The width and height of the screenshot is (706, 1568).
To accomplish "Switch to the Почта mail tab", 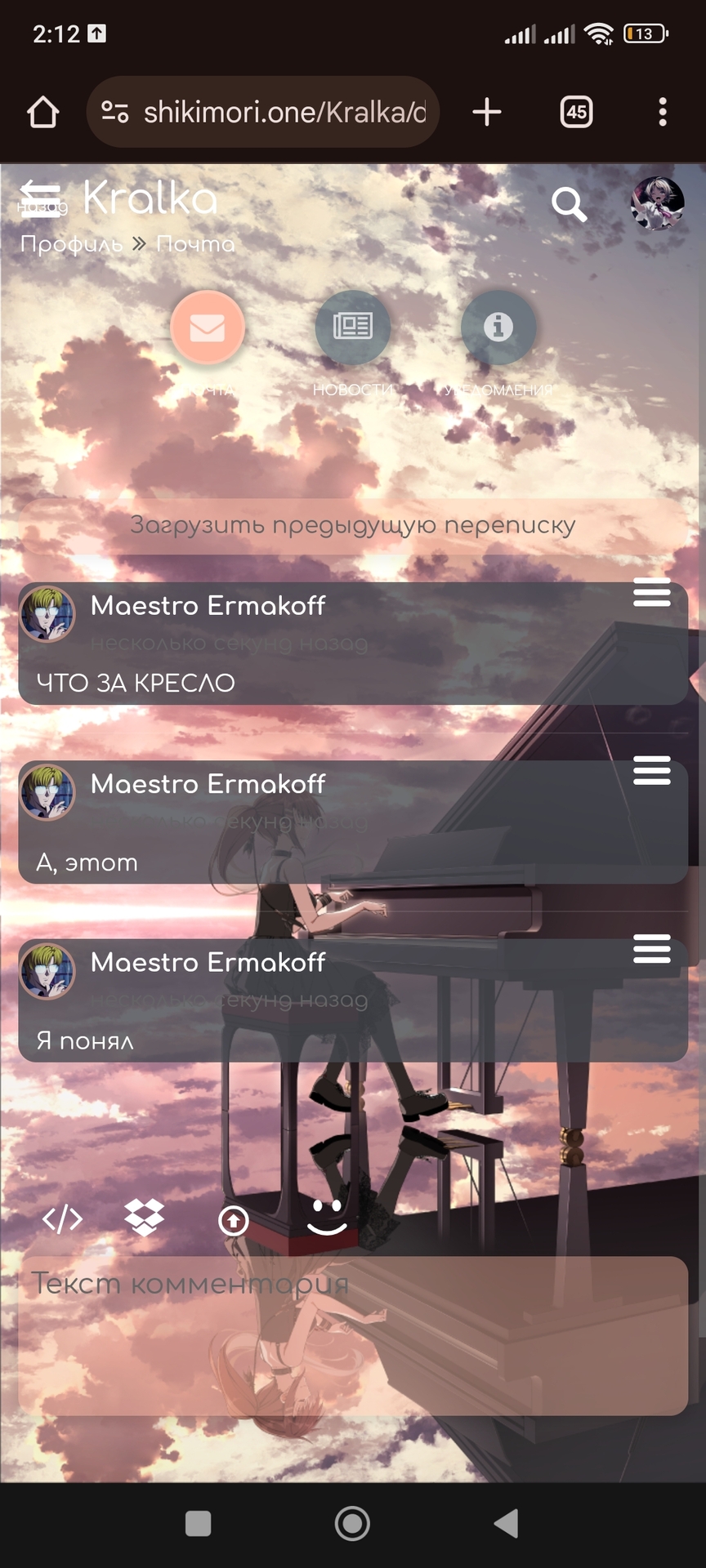I will [x=208, y=327].
